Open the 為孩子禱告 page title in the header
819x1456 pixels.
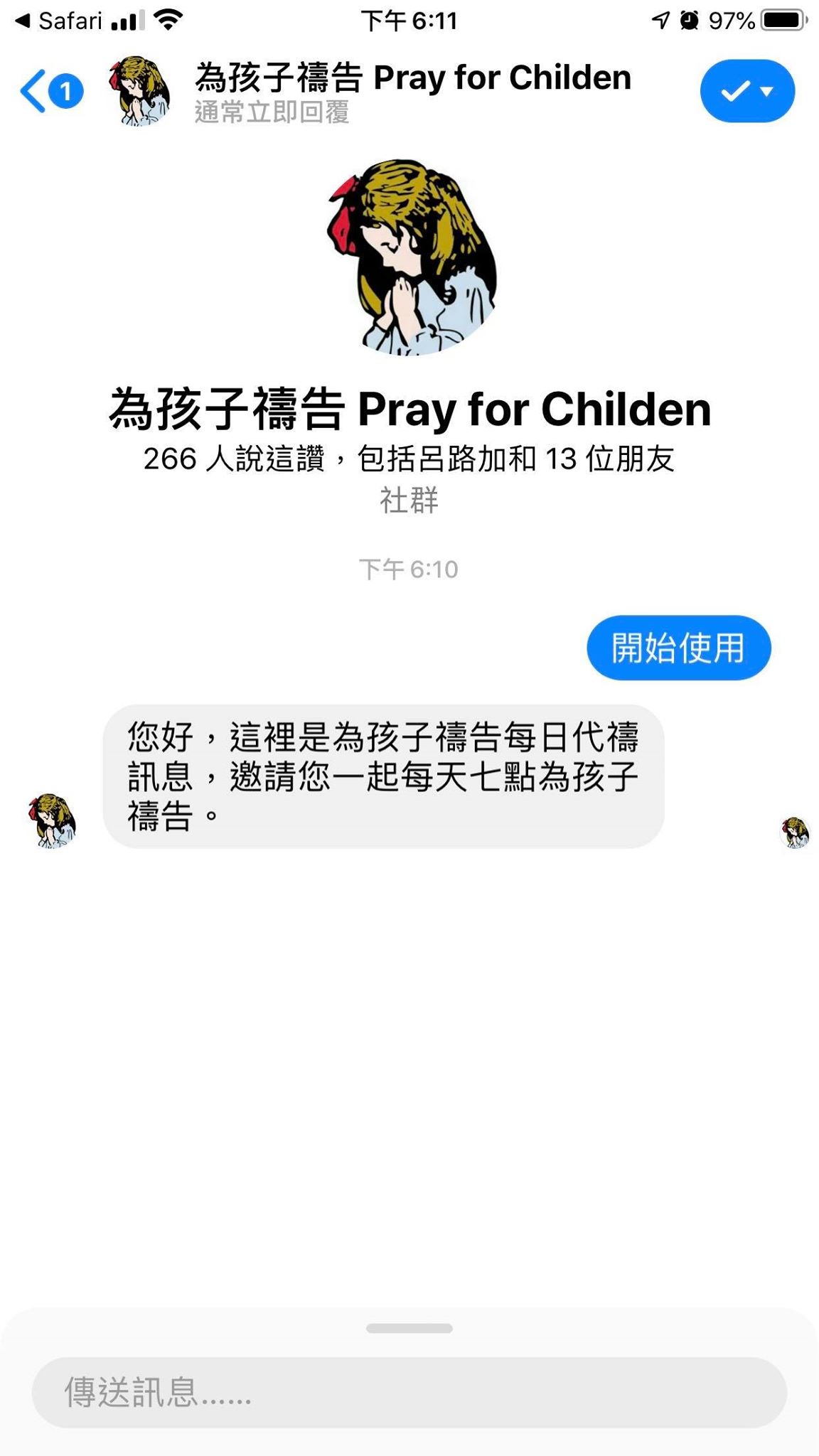click(412, 78)
